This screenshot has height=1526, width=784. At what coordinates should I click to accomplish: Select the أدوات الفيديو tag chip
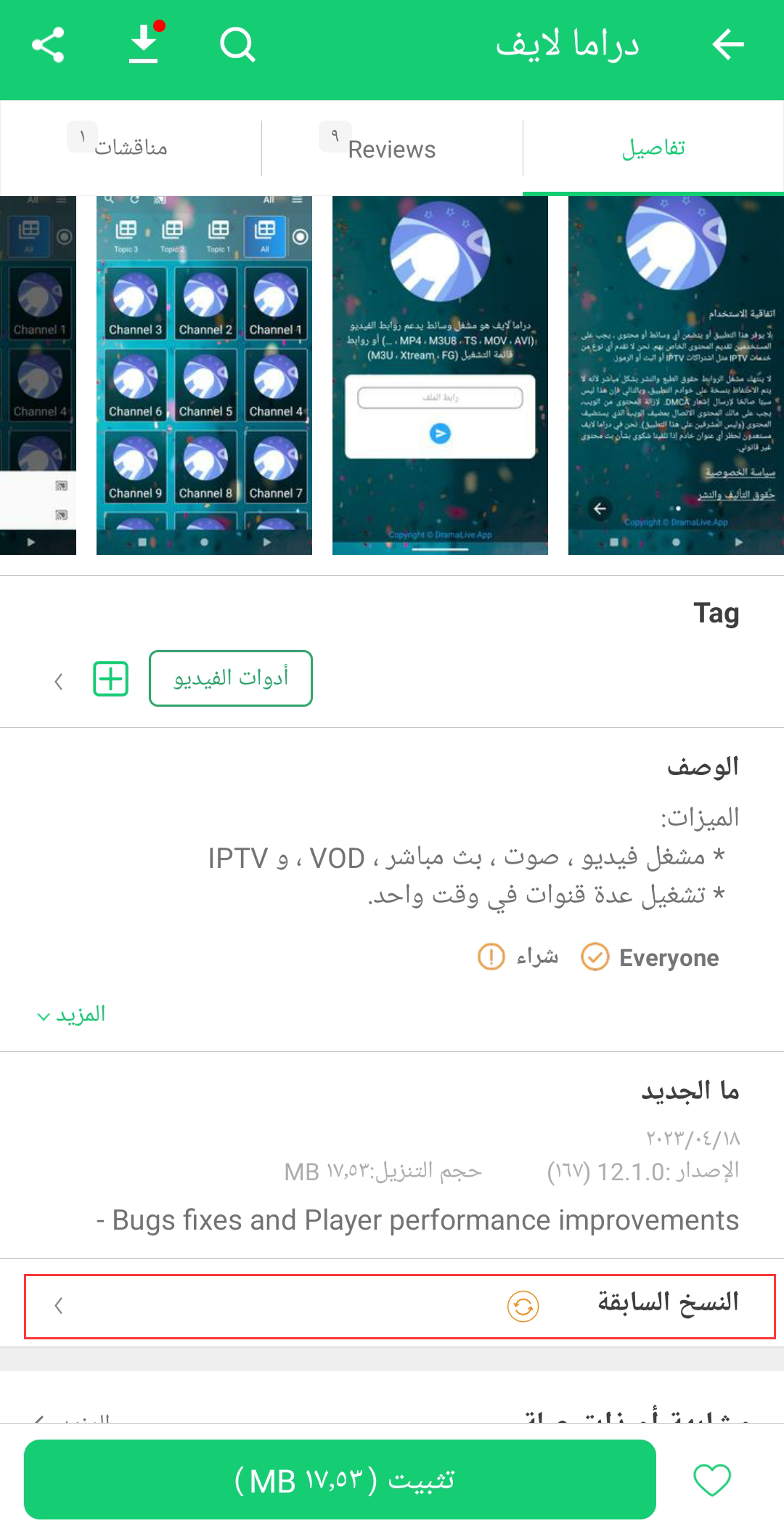coord(230,678)
